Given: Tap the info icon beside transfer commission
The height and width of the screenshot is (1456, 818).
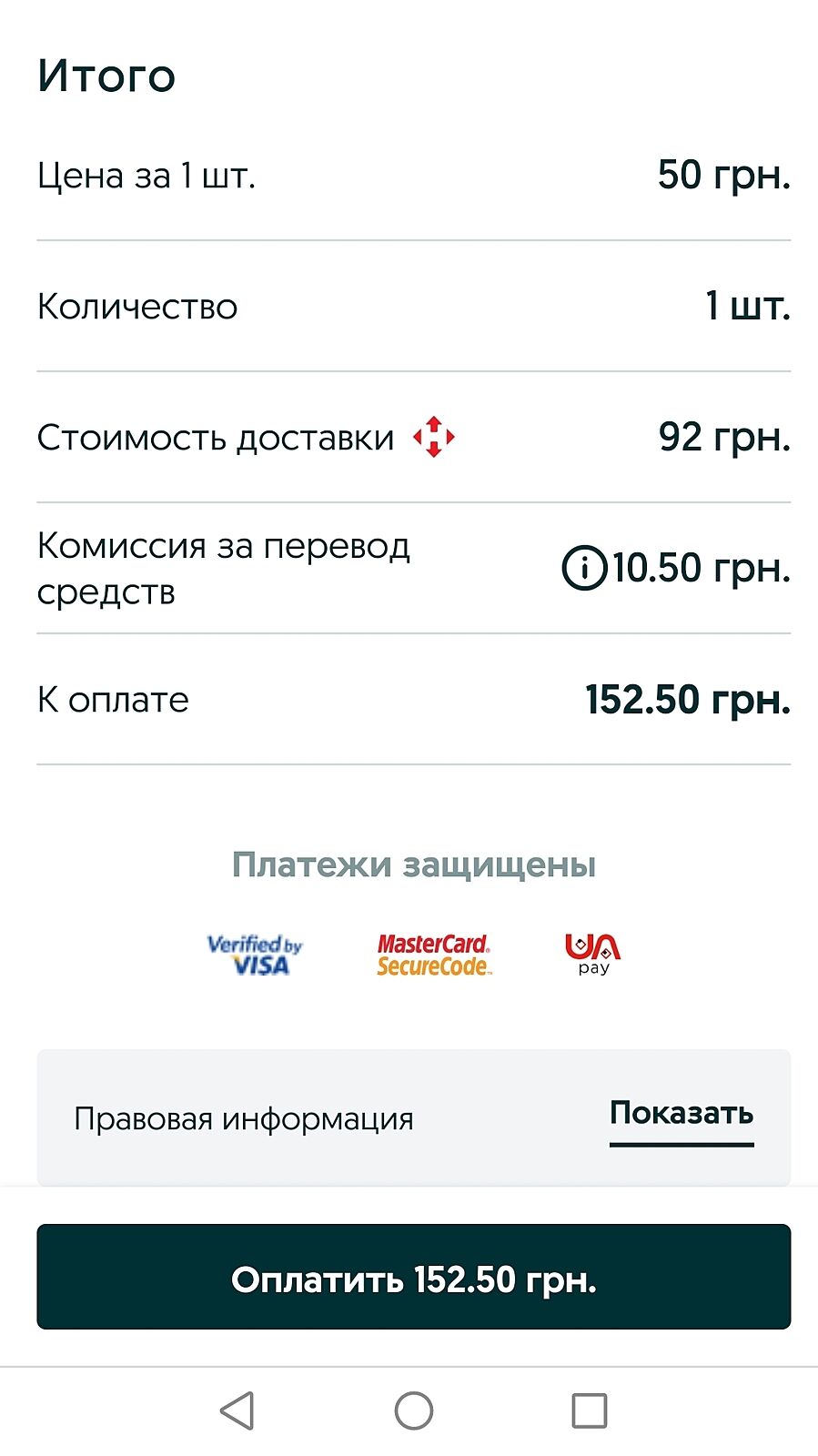Looking at the screenshot, I should pyautogui.click(x=583, y=568).
